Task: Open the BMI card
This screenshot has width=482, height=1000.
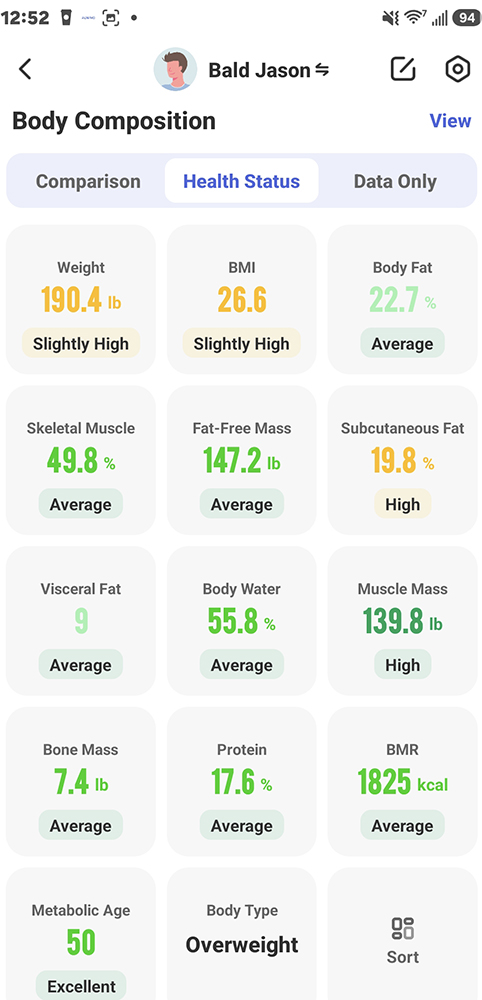Action: [242, 299]
